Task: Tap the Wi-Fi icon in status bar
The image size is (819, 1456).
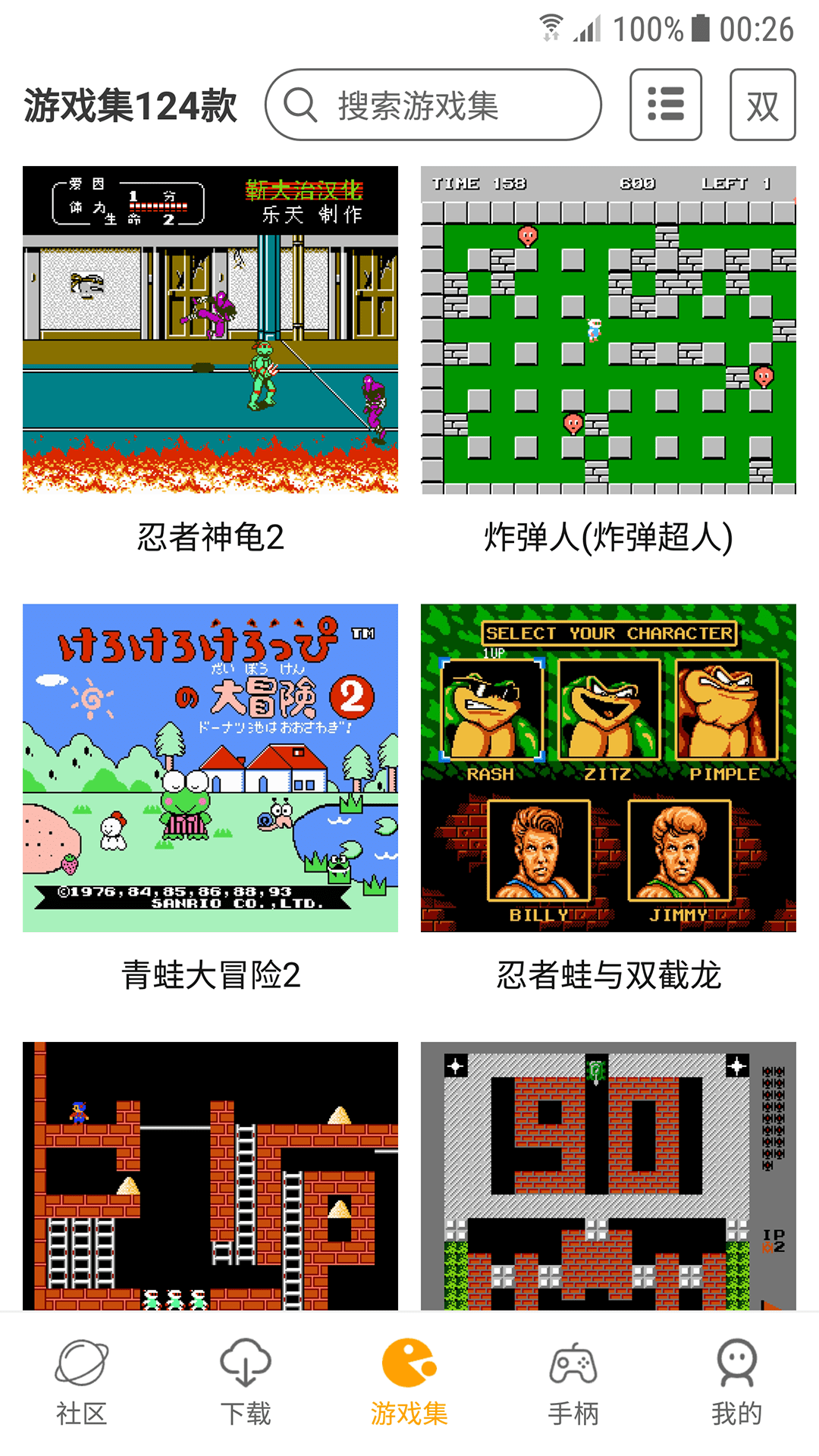Action: [551, 25]
